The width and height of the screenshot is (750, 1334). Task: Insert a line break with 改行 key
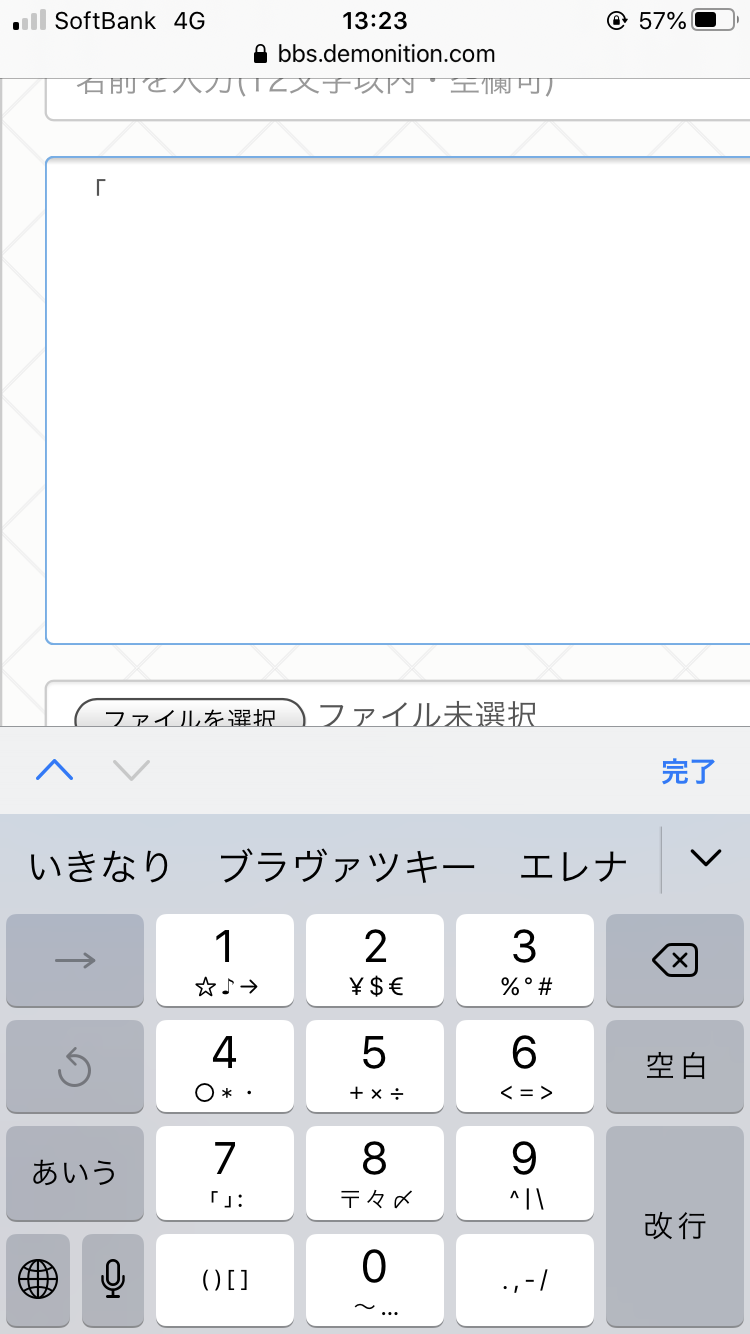[x=675, y=1225]
